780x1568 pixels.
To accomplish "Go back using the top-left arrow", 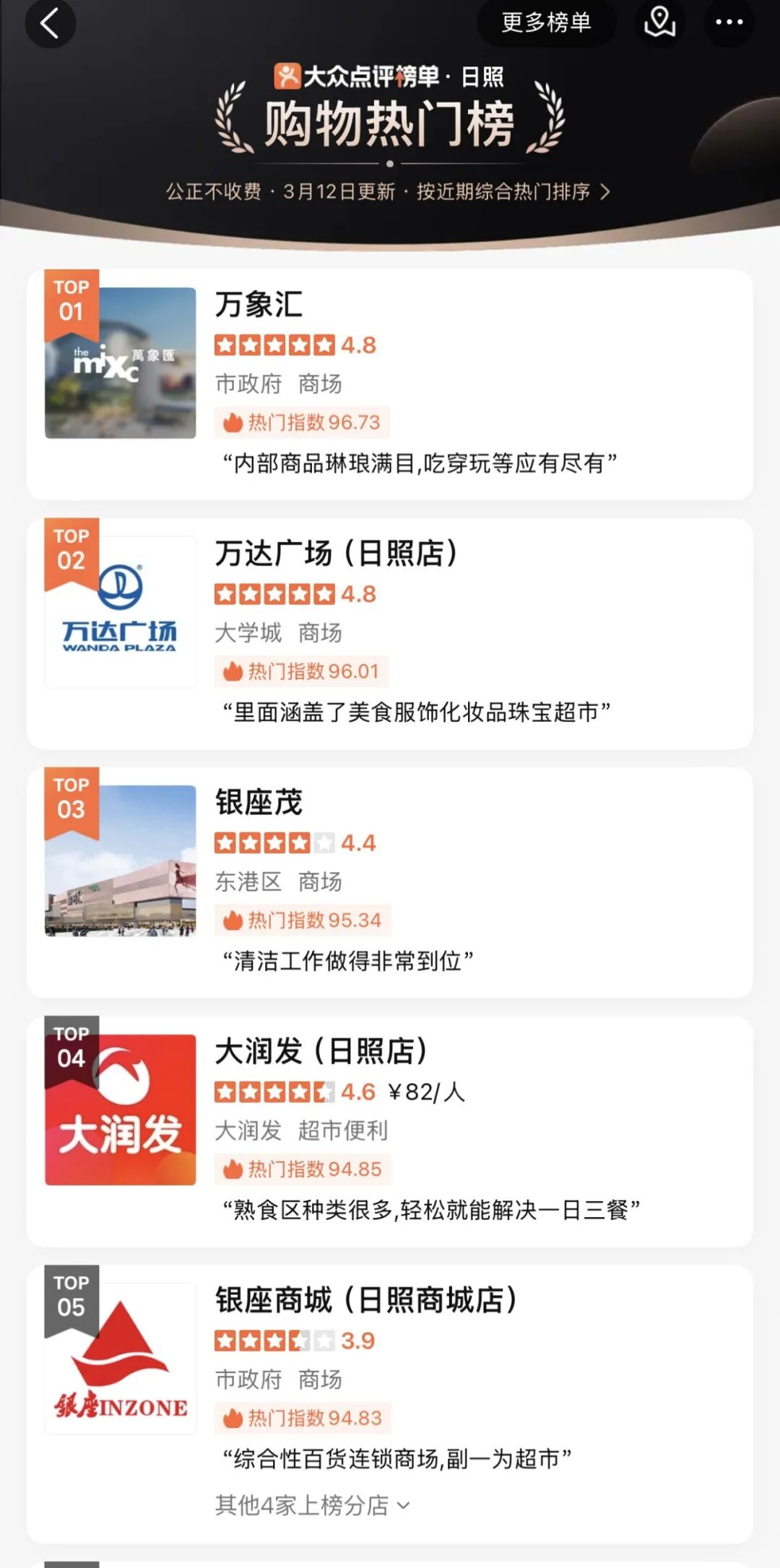I will pyautogui.click(x=50, y=23).
